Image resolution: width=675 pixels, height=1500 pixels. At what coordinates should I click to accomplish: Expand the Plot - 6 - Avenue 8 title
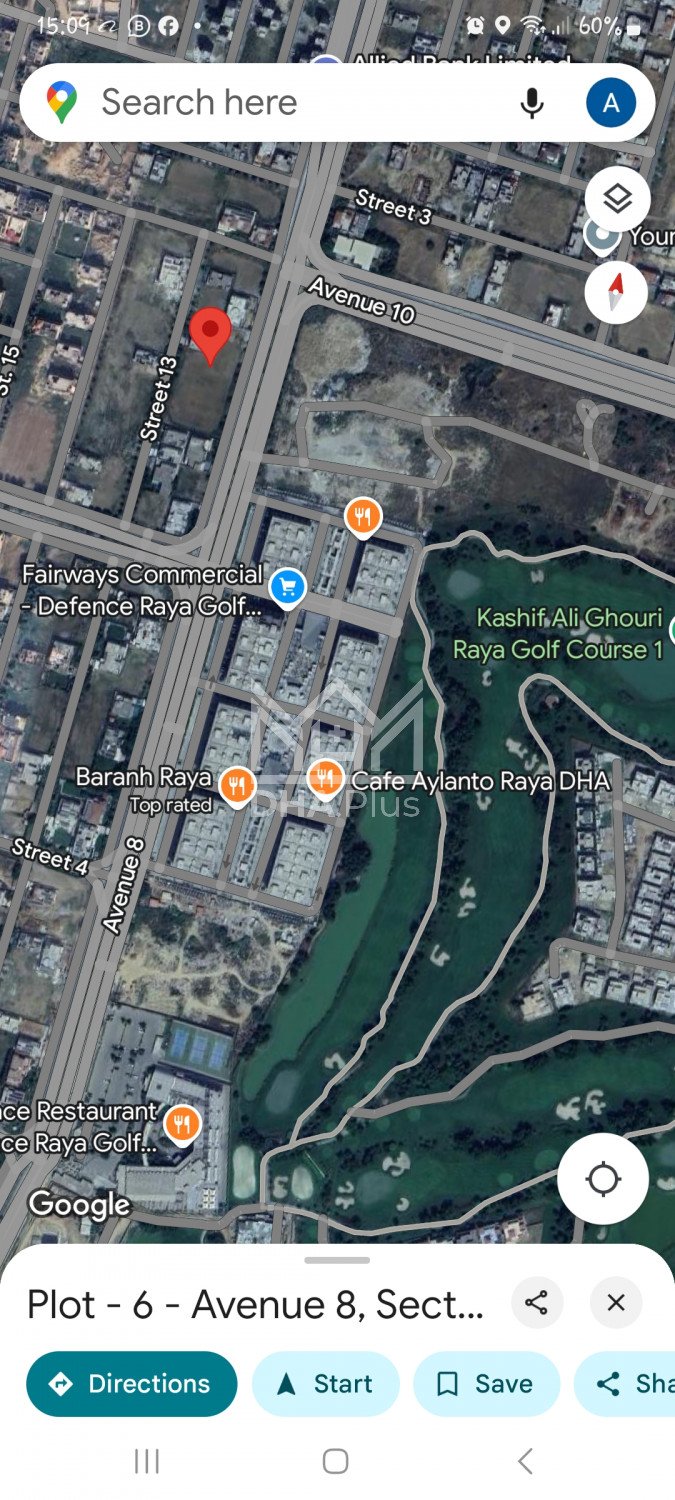tap(255, 1304)
